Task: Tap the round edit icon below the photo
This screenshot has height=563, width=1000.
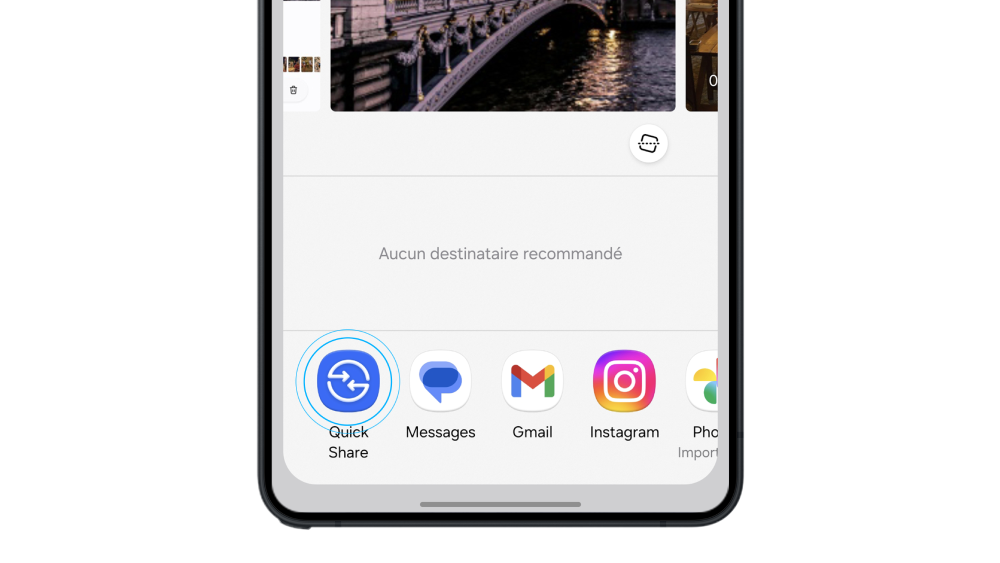Action: pos(649,144)
